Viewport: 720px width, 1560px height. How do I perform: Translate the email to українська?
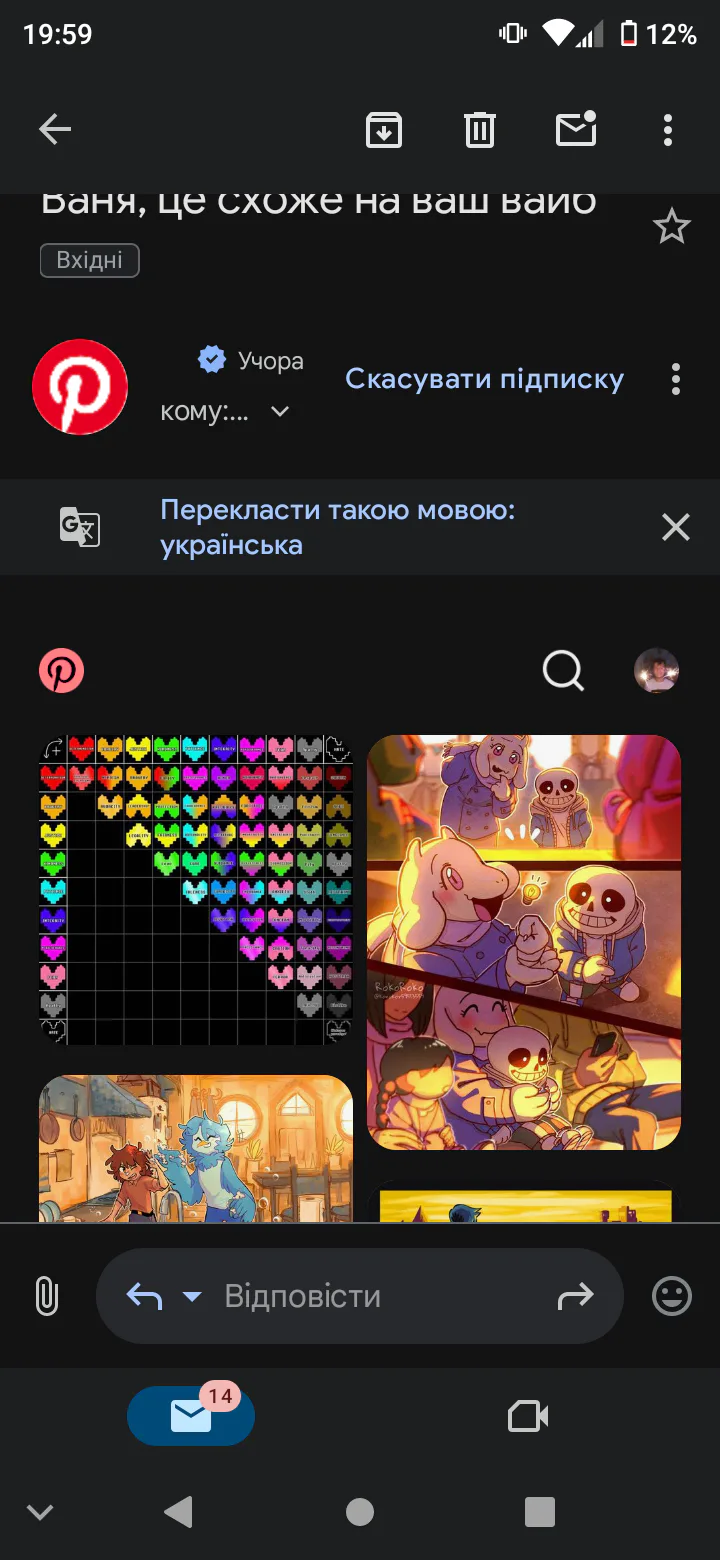[337, 527]
